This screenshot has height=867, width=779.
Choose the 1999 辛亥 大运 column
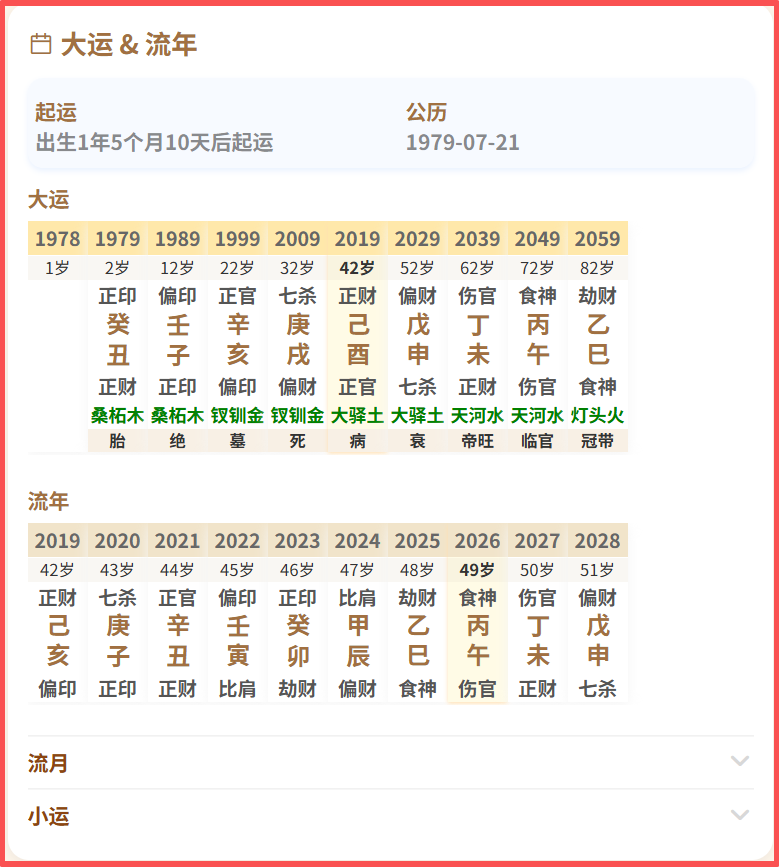238,340
